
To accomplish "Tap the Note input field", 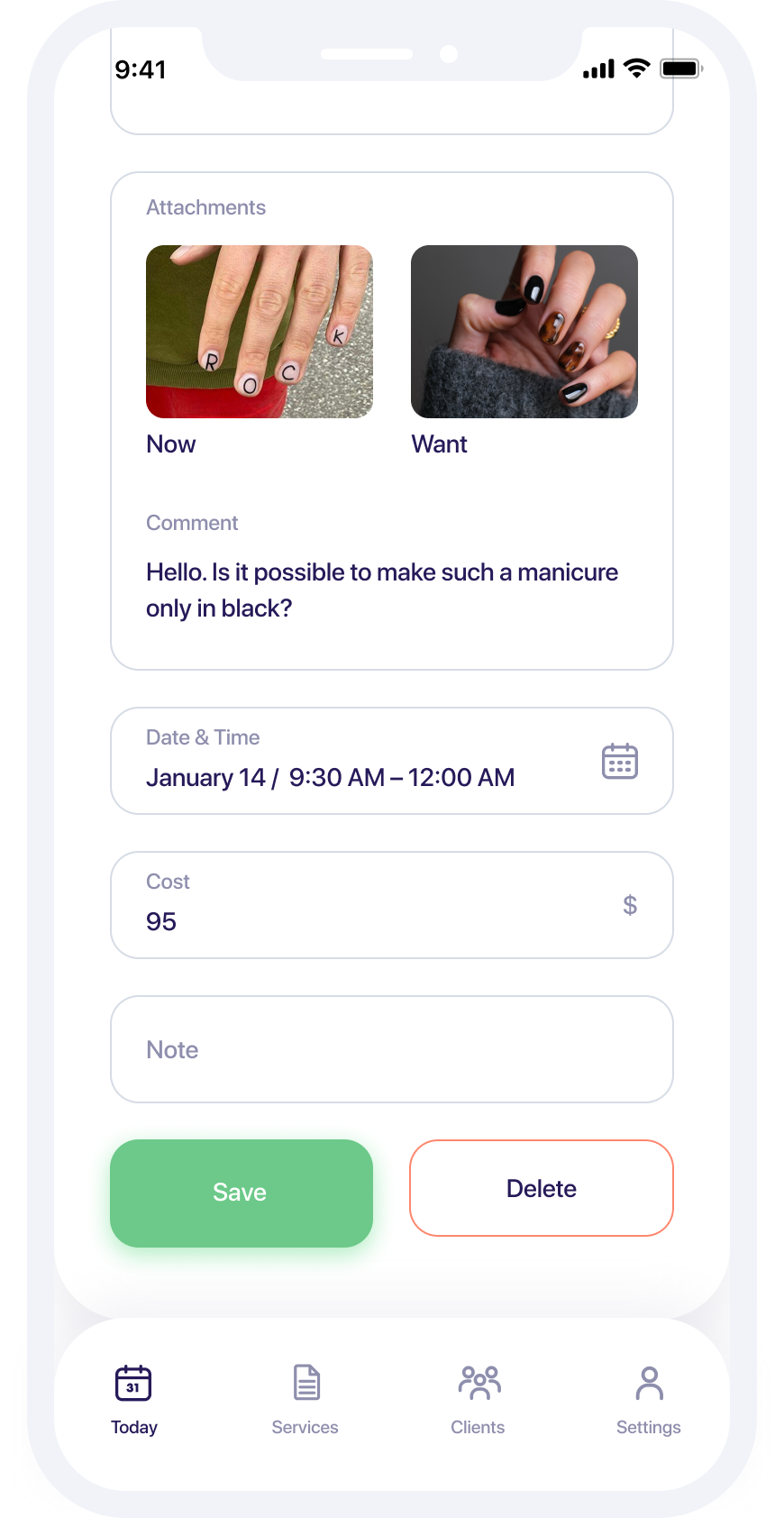I will [391, 1049].
